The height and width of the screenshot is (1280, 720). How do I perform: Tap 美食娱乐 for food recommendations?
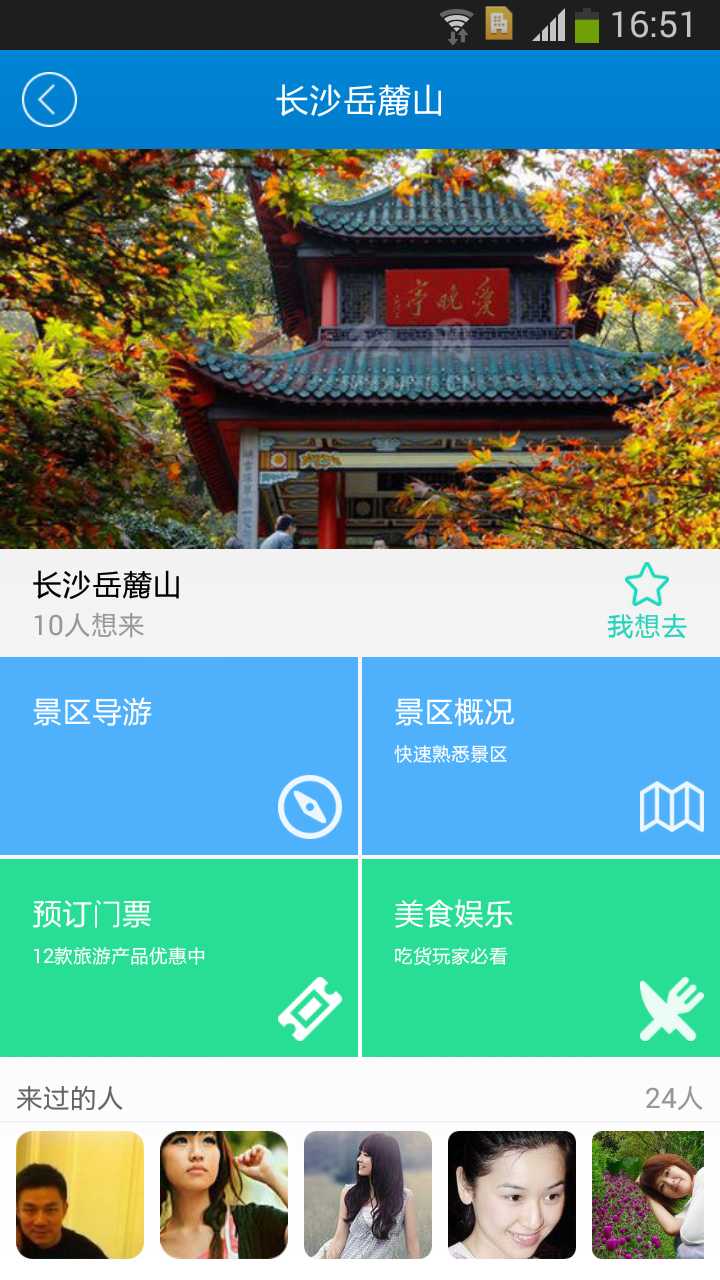coord(540,956)
